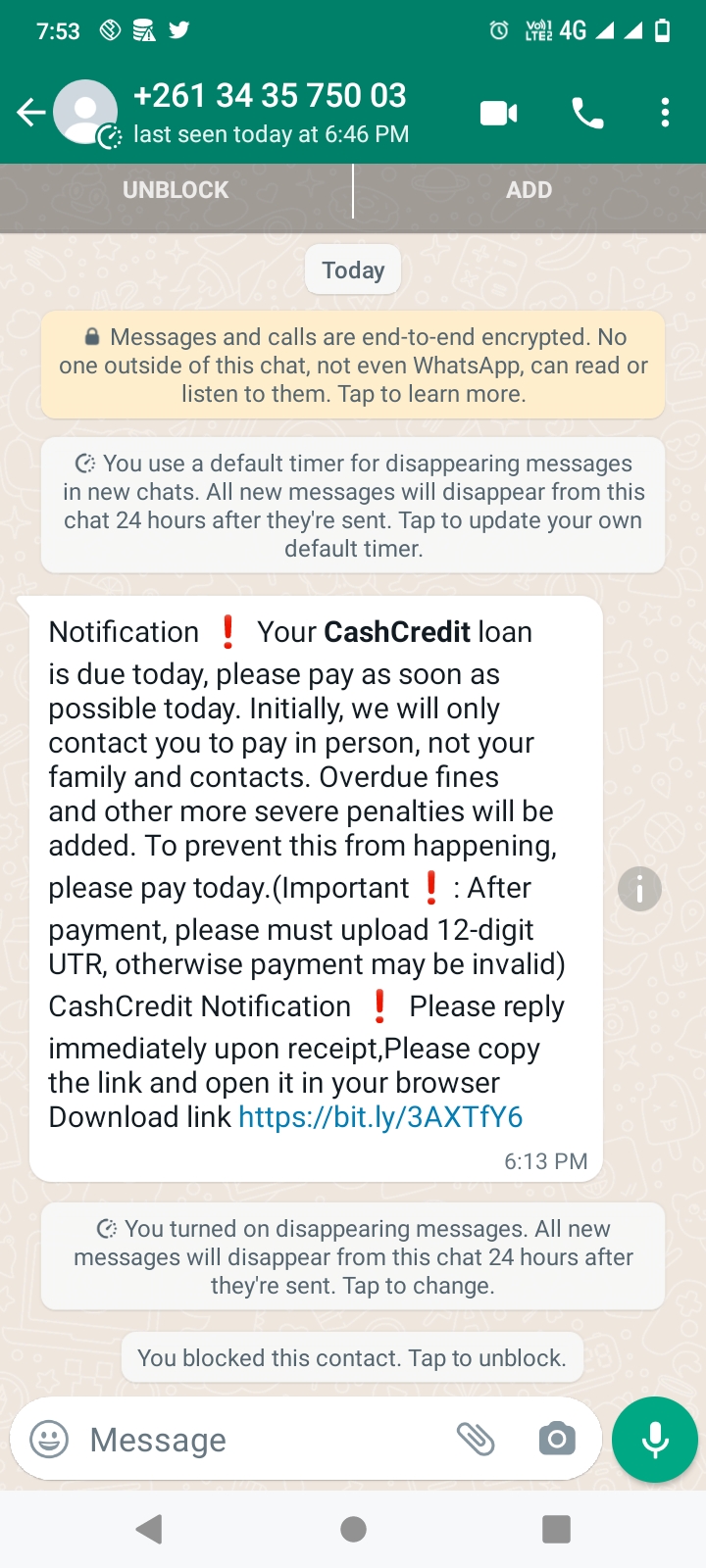This screenshot has height=1568, width=706.
Task: Start a voice call
Action: coord(587,114)
